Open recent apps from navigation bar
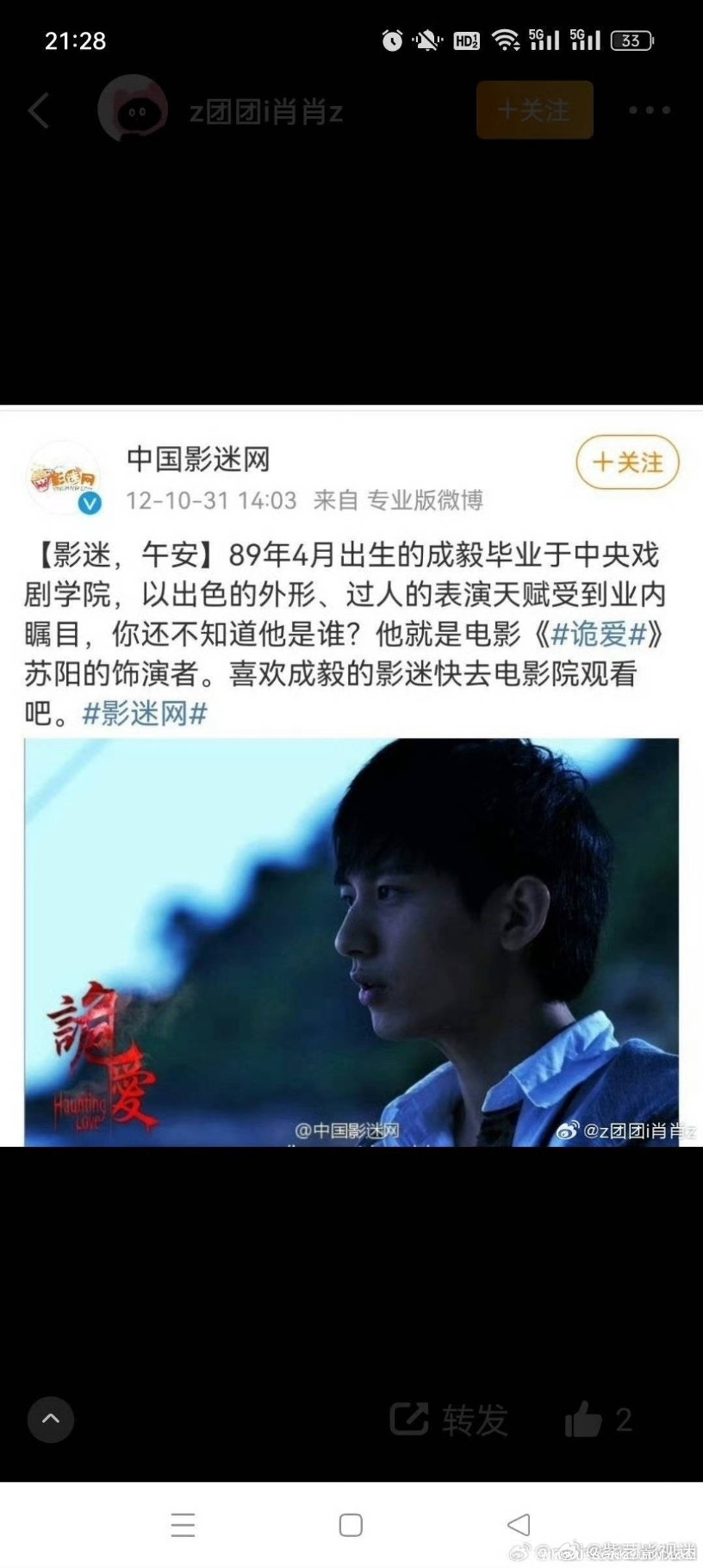Viewport: 703px width, 1568px height. tap(183, 1525)
